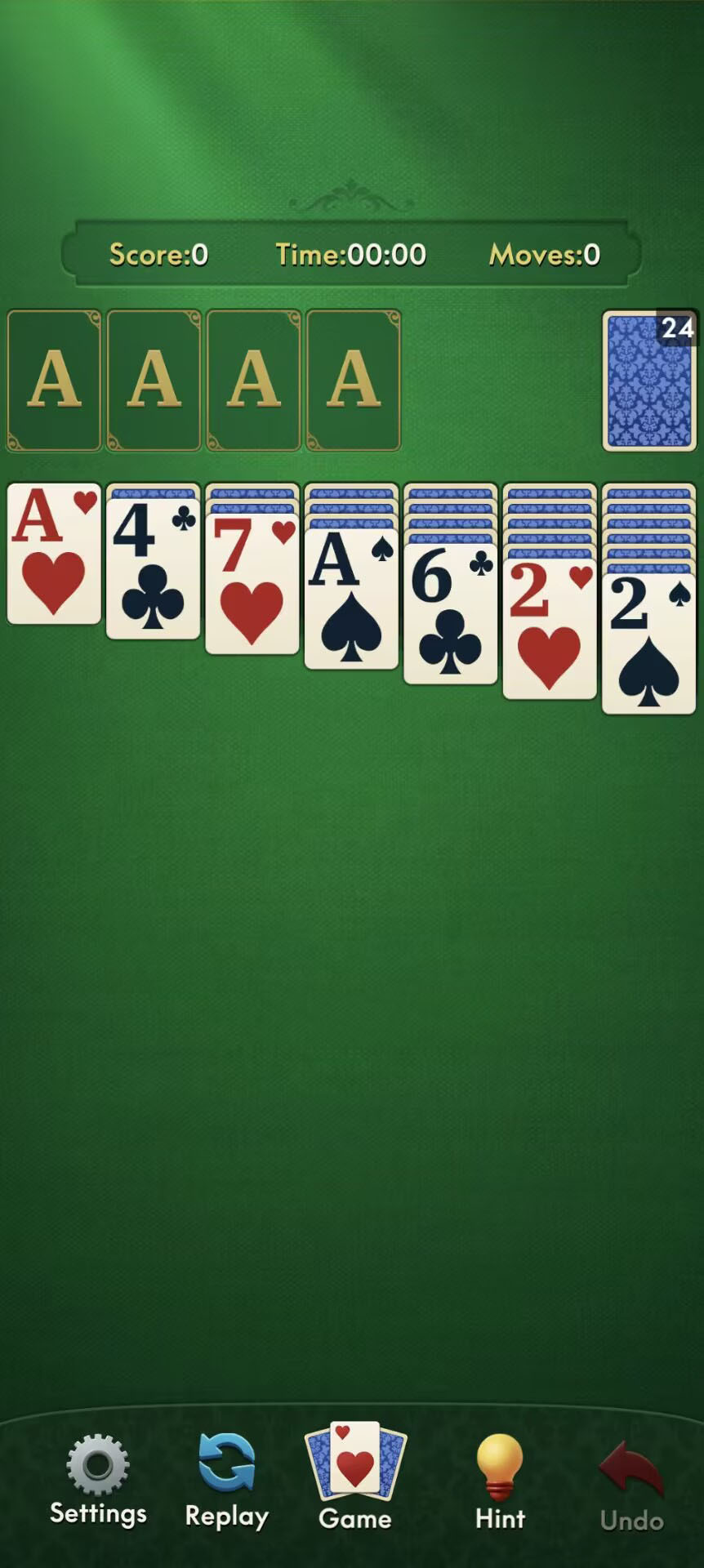
Task: Select the 7 of Hearts card
Action: click(x=252, y=583)
